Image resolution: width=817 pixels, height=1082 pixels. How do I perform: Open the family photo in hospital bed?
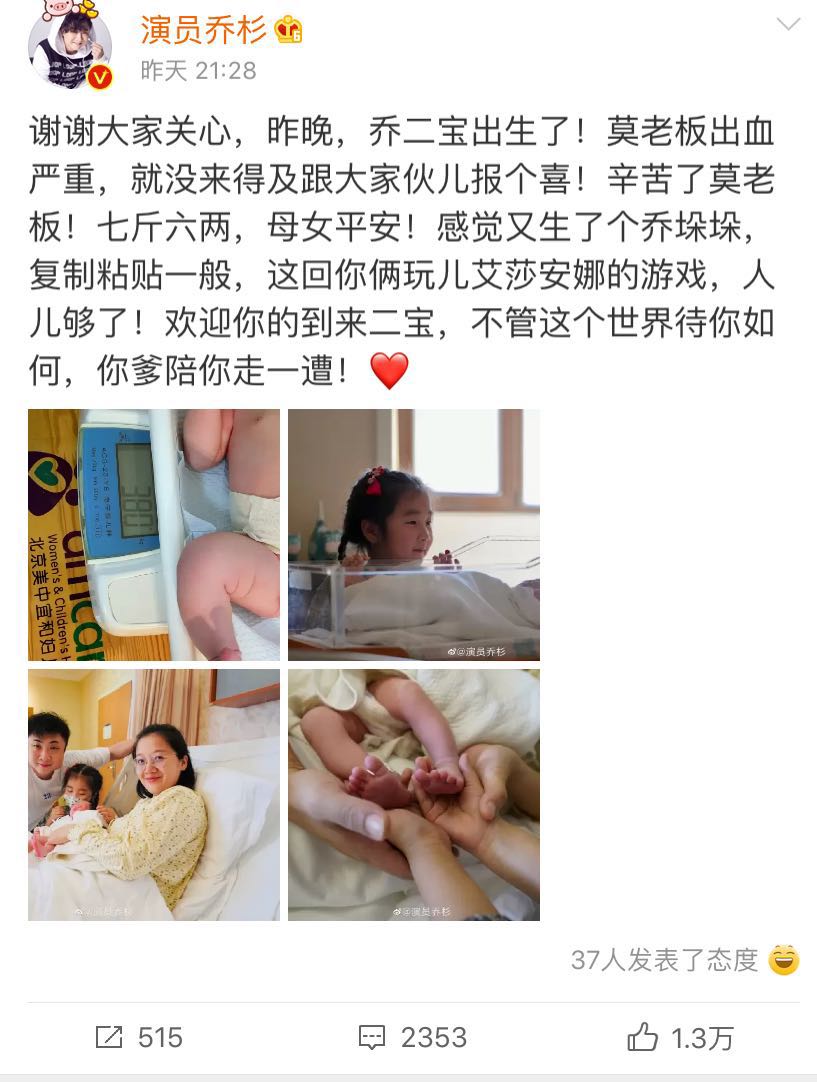(x=154, y=795)
